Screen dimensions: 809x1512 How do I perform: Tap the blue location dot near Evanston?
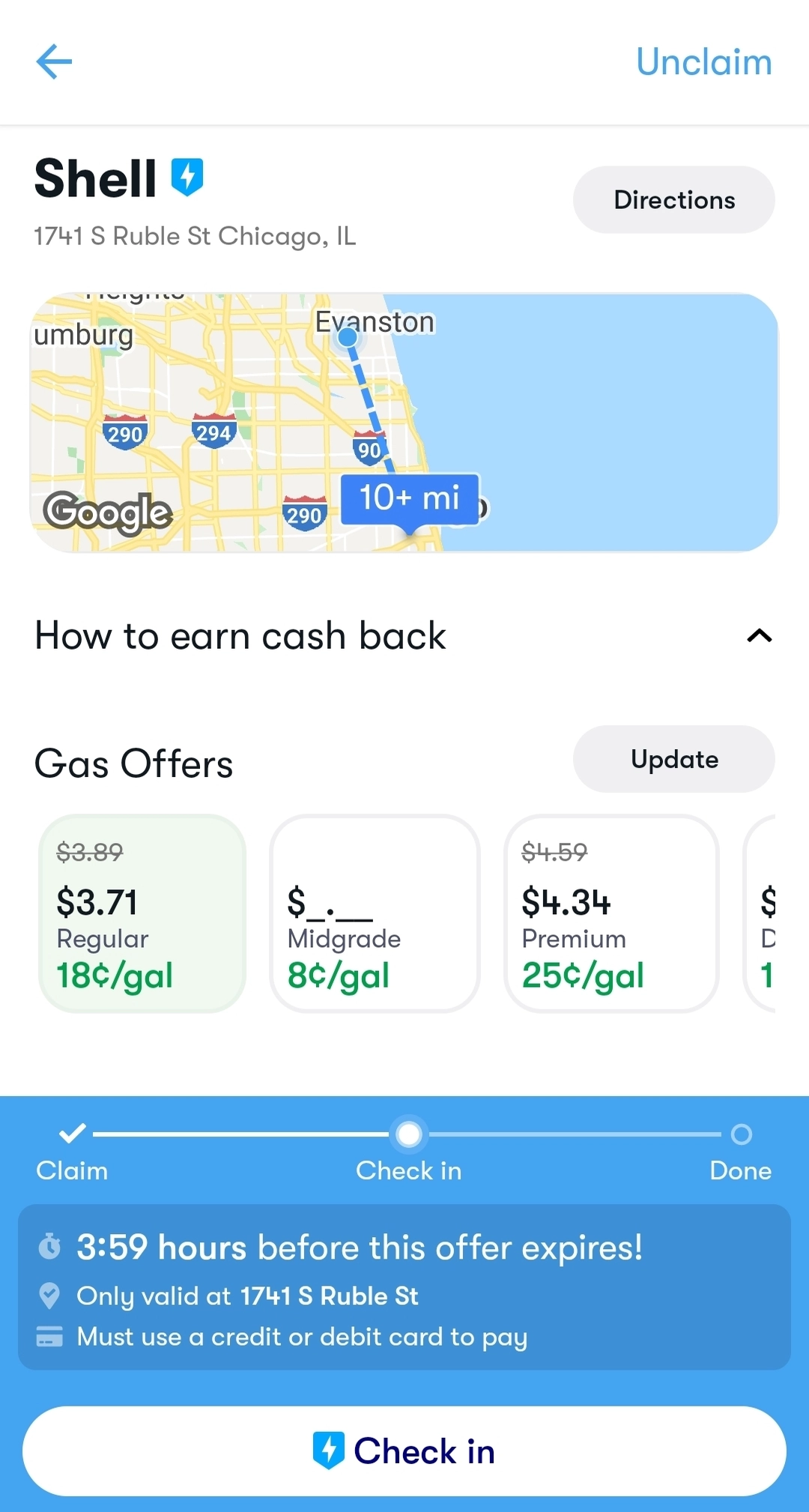(345, 339)
